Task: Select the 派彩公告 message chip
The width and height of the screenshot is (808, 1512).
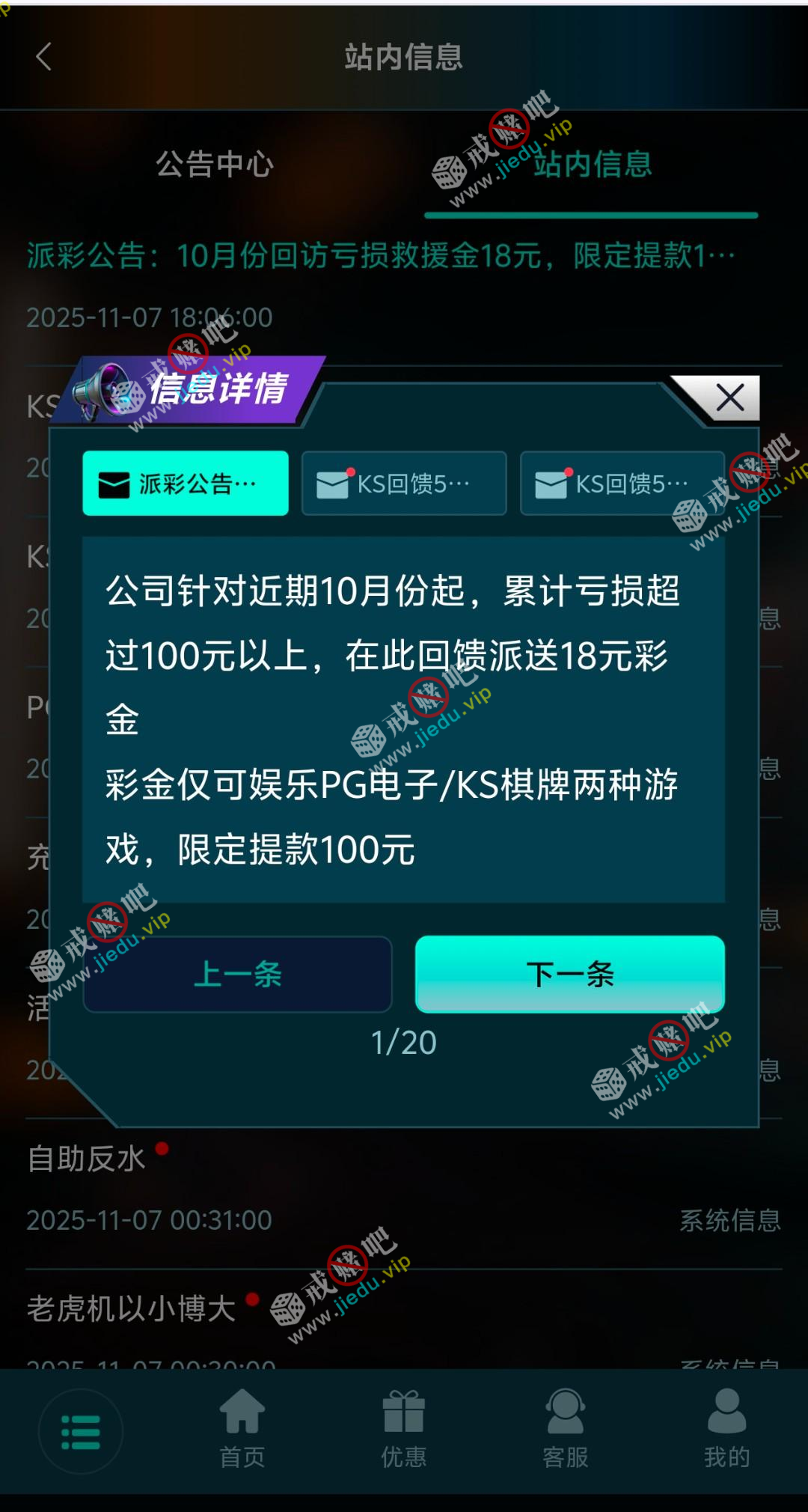Action: (185, 484)
